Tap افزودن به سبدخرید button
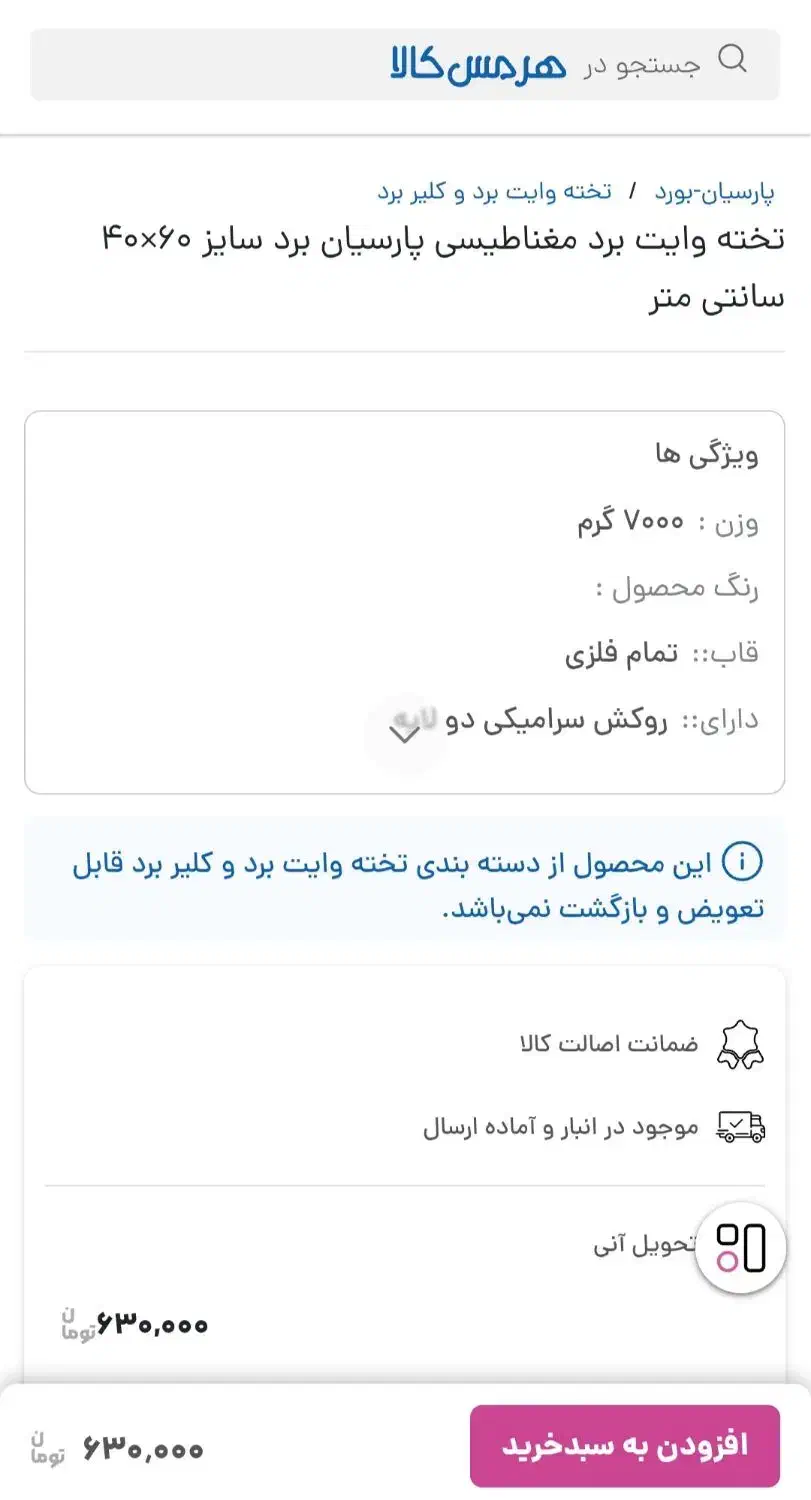The image size is (811, 1500). (624, 1445)
